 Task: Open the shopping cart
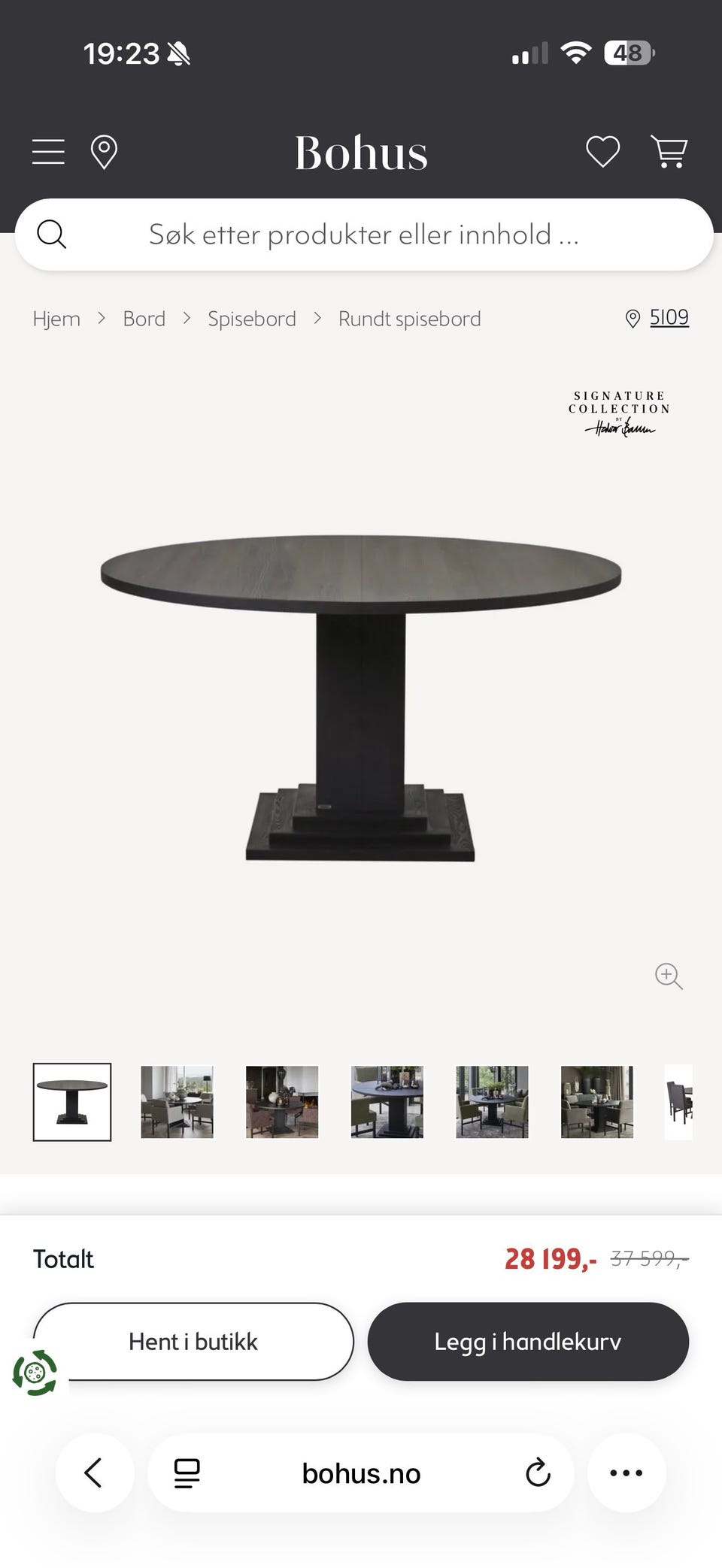[x=669, y=152]
